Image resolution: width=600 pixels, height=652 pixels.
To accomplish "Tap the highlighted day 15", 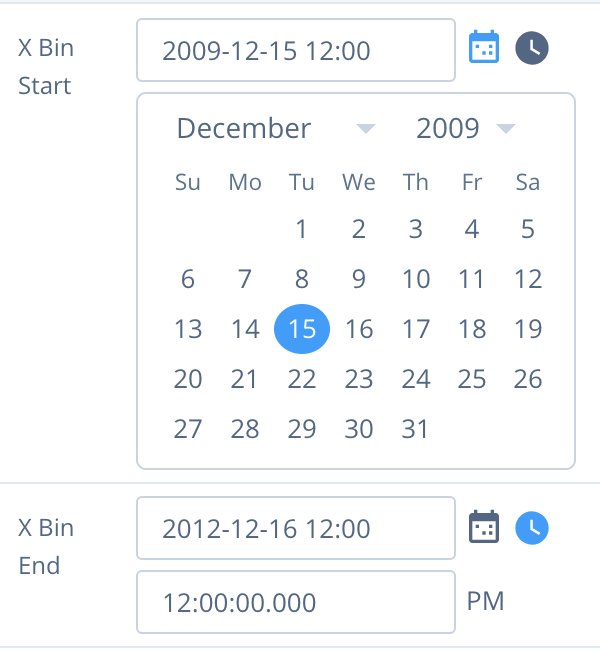I will (302, 329).
